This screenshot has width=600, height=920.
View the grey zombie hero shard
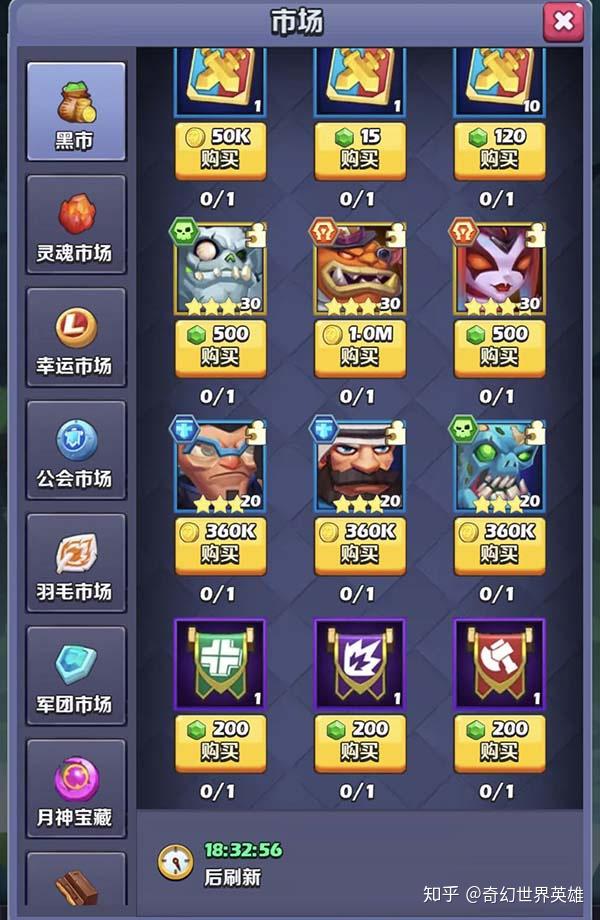(x=221, y=269)
